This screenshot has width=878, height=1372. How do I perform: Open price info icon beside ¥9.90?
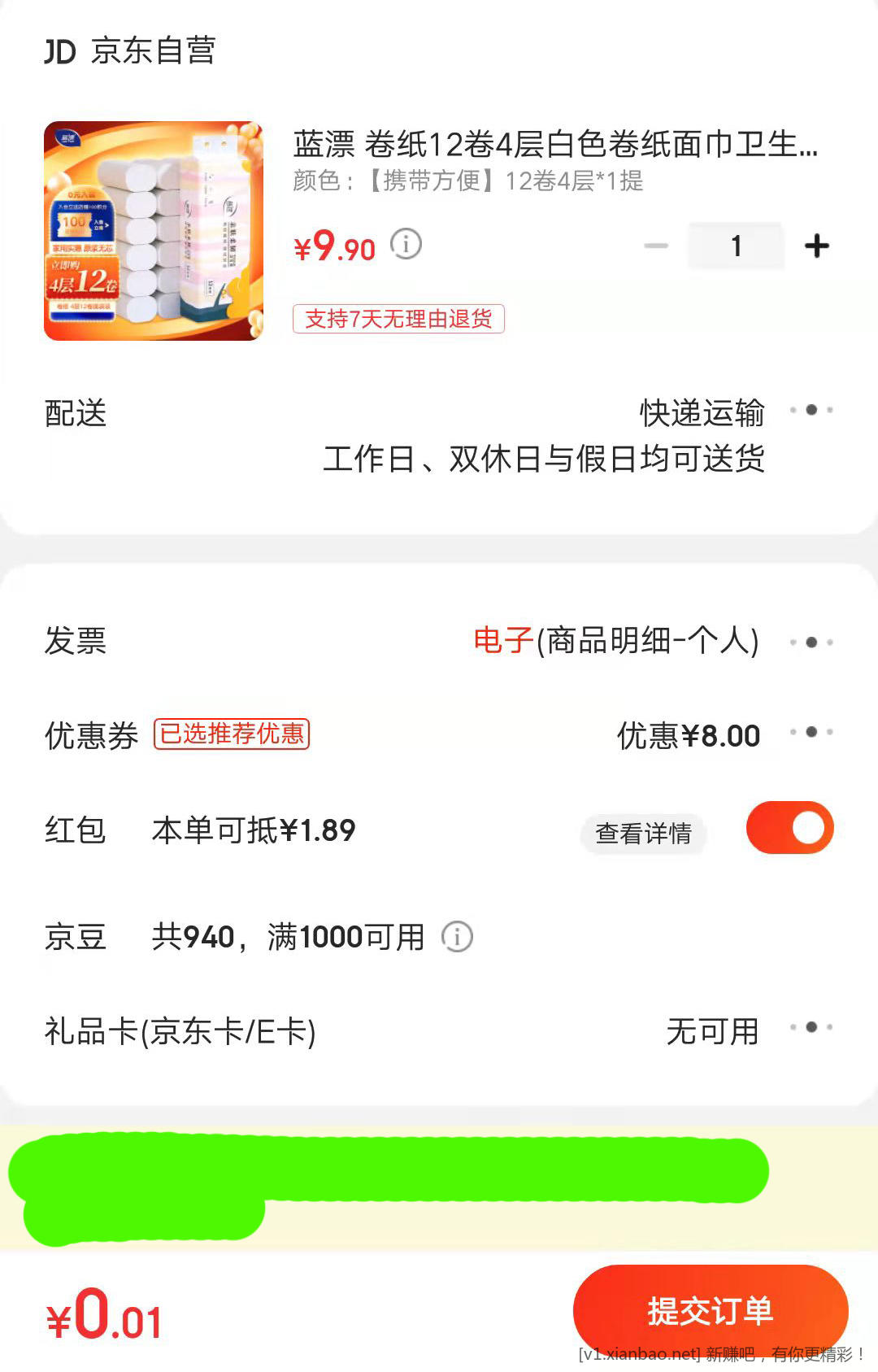(x=406, y=244)
